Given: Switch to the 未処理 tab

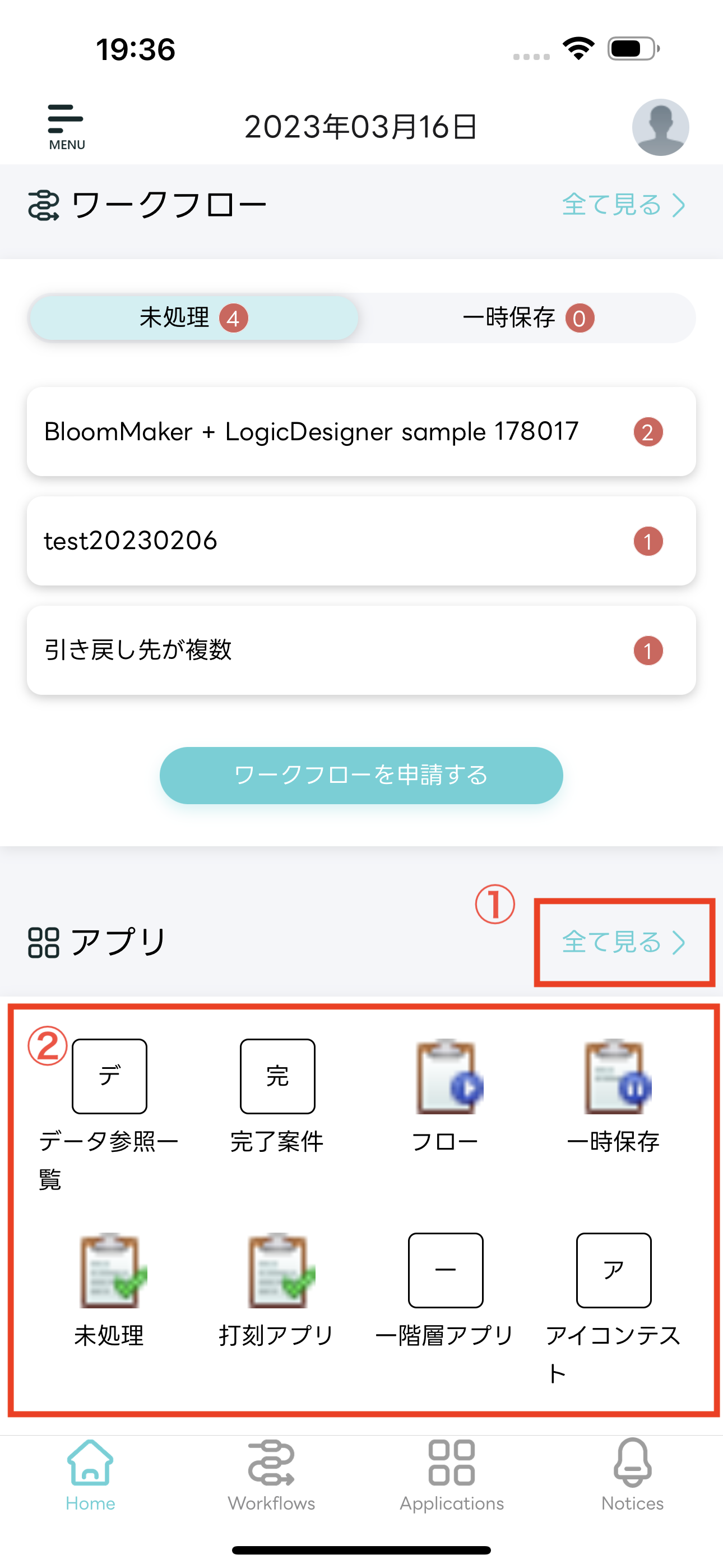Looking at the screenshot, I should (193, 318).
